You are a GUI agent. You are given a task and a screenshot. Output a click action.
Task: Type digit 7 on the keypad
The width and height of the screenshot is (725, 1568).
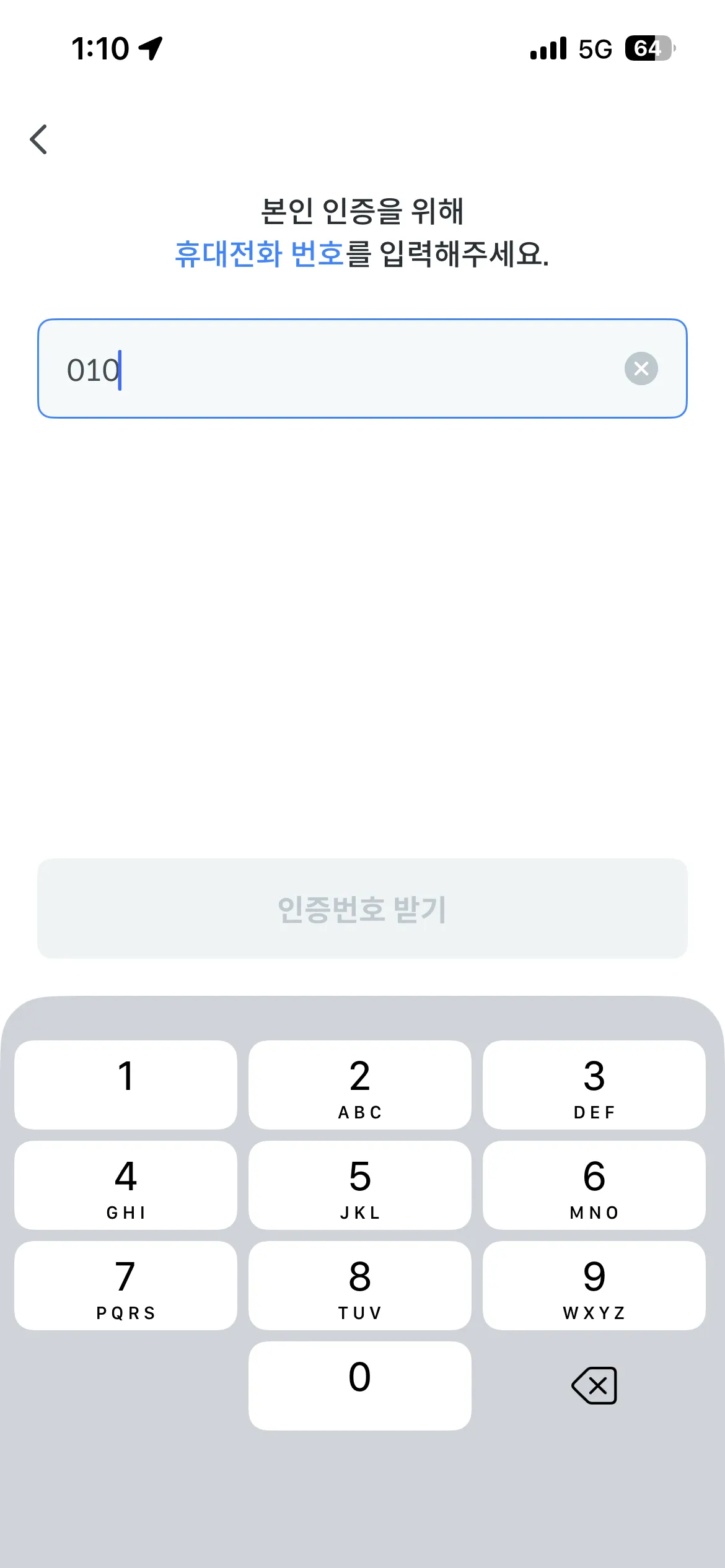coord(126,1285)
